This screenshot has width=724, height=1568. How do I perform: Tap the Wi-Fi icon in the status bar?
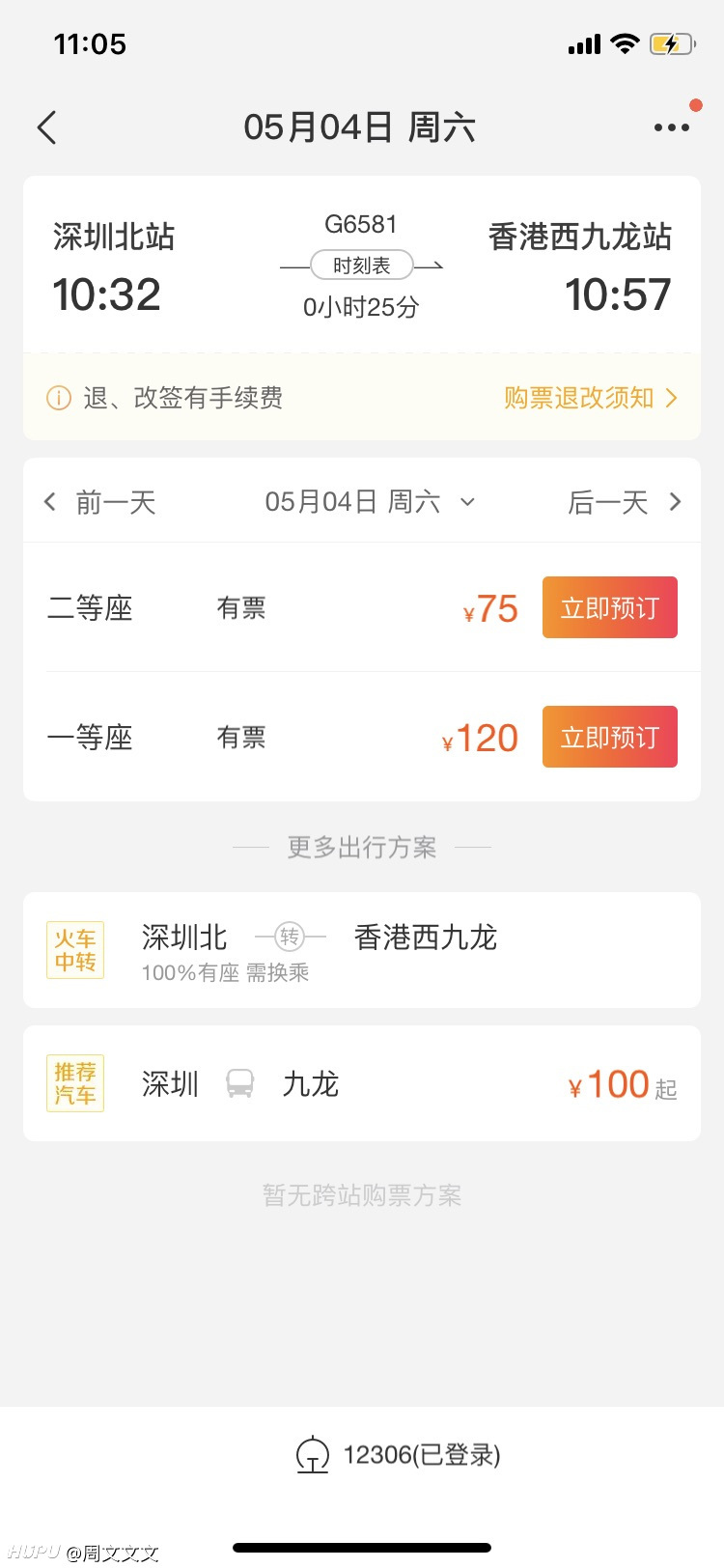point(627,42)
